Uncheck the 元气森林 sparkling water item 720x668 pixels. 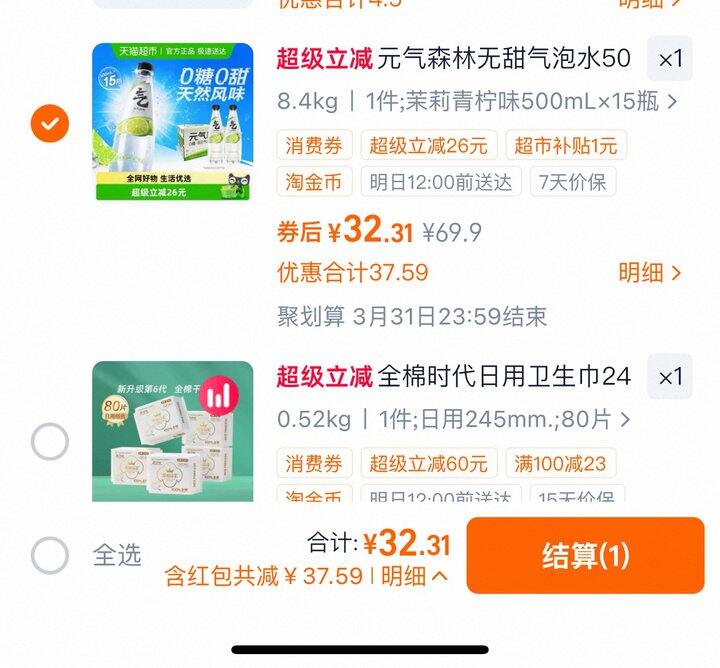(x=49, y=123)
